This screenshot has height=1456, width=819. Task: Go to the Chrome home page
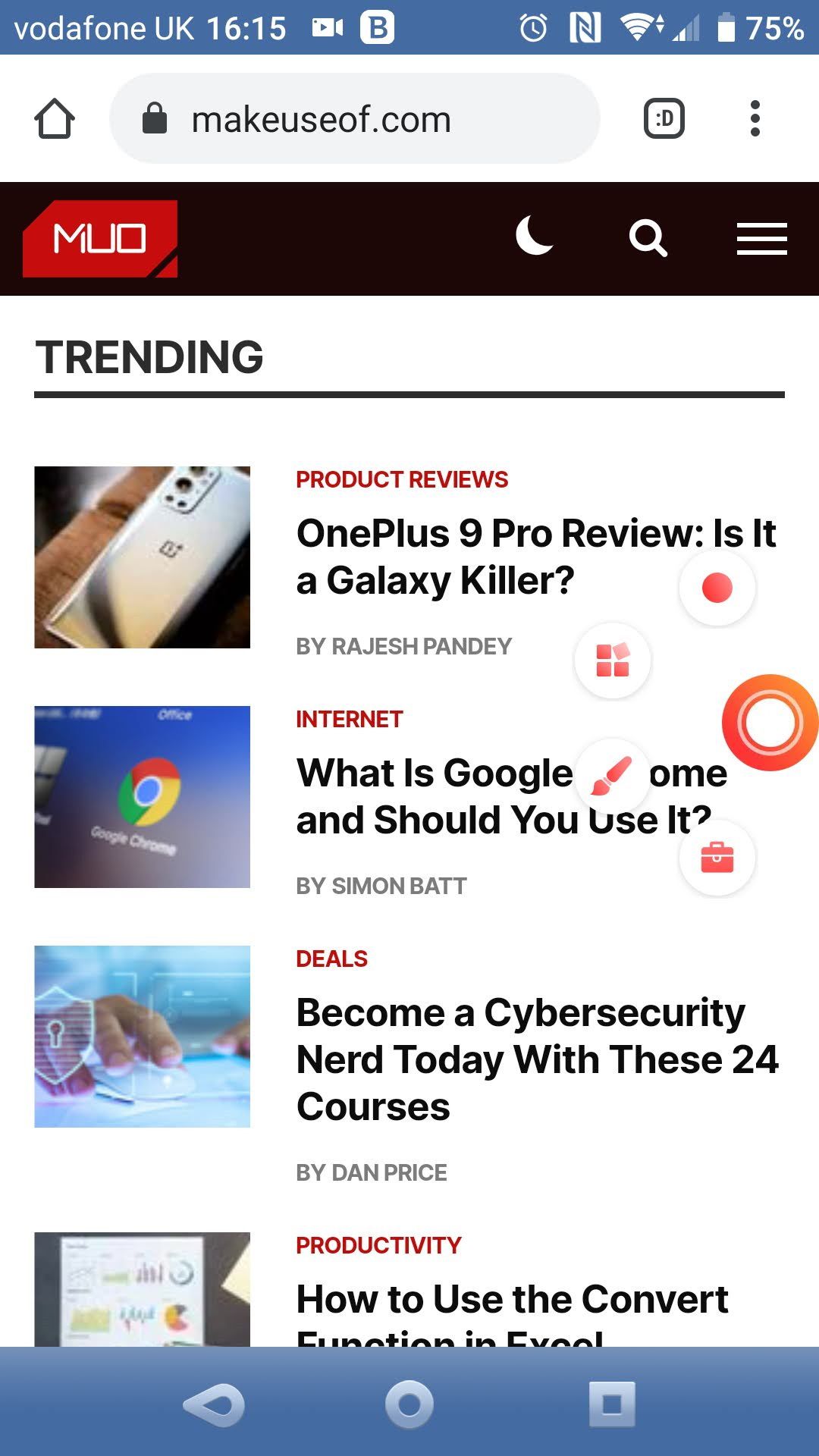pyautogui.click(x=55, y=119)
